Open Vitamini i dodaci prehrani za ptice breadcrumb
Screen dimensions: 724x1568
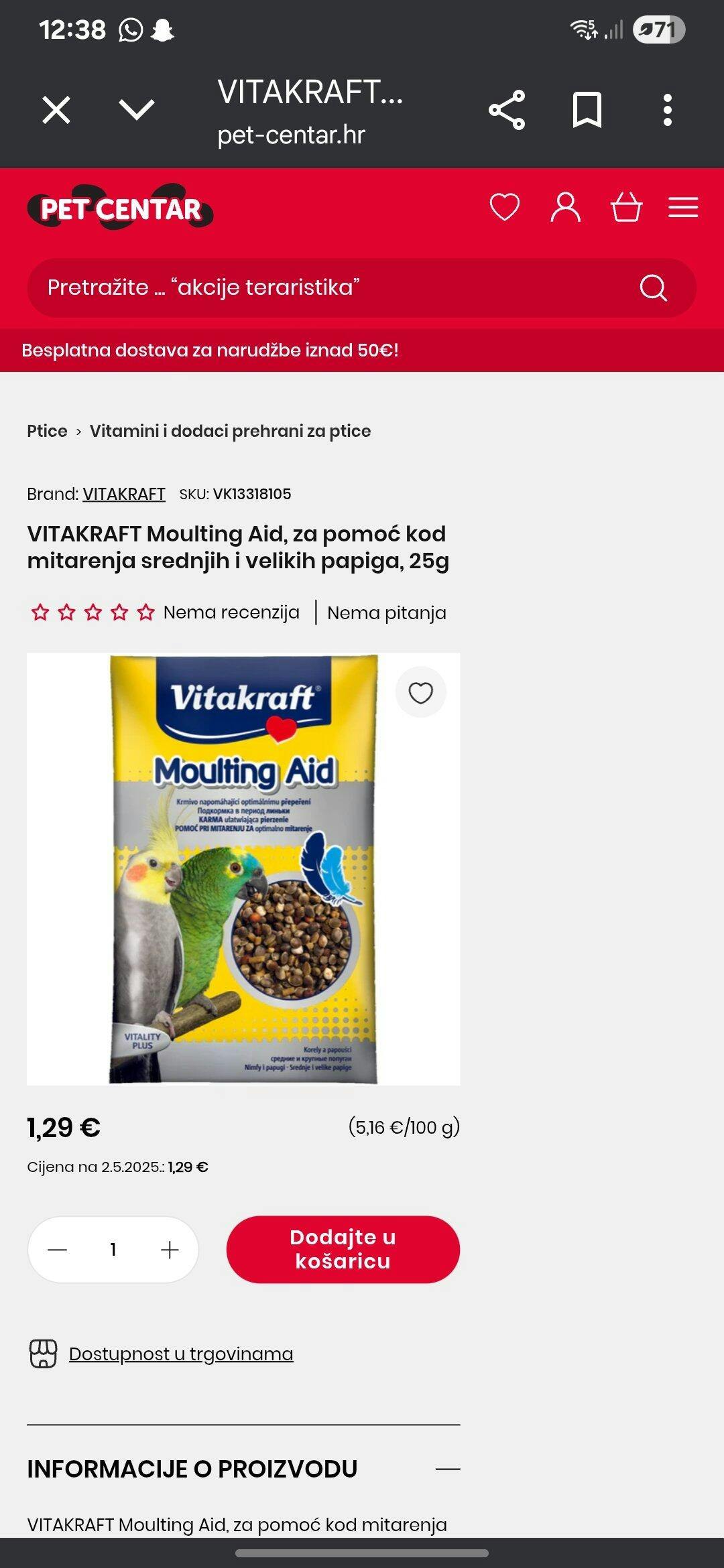tap(230, 431)
